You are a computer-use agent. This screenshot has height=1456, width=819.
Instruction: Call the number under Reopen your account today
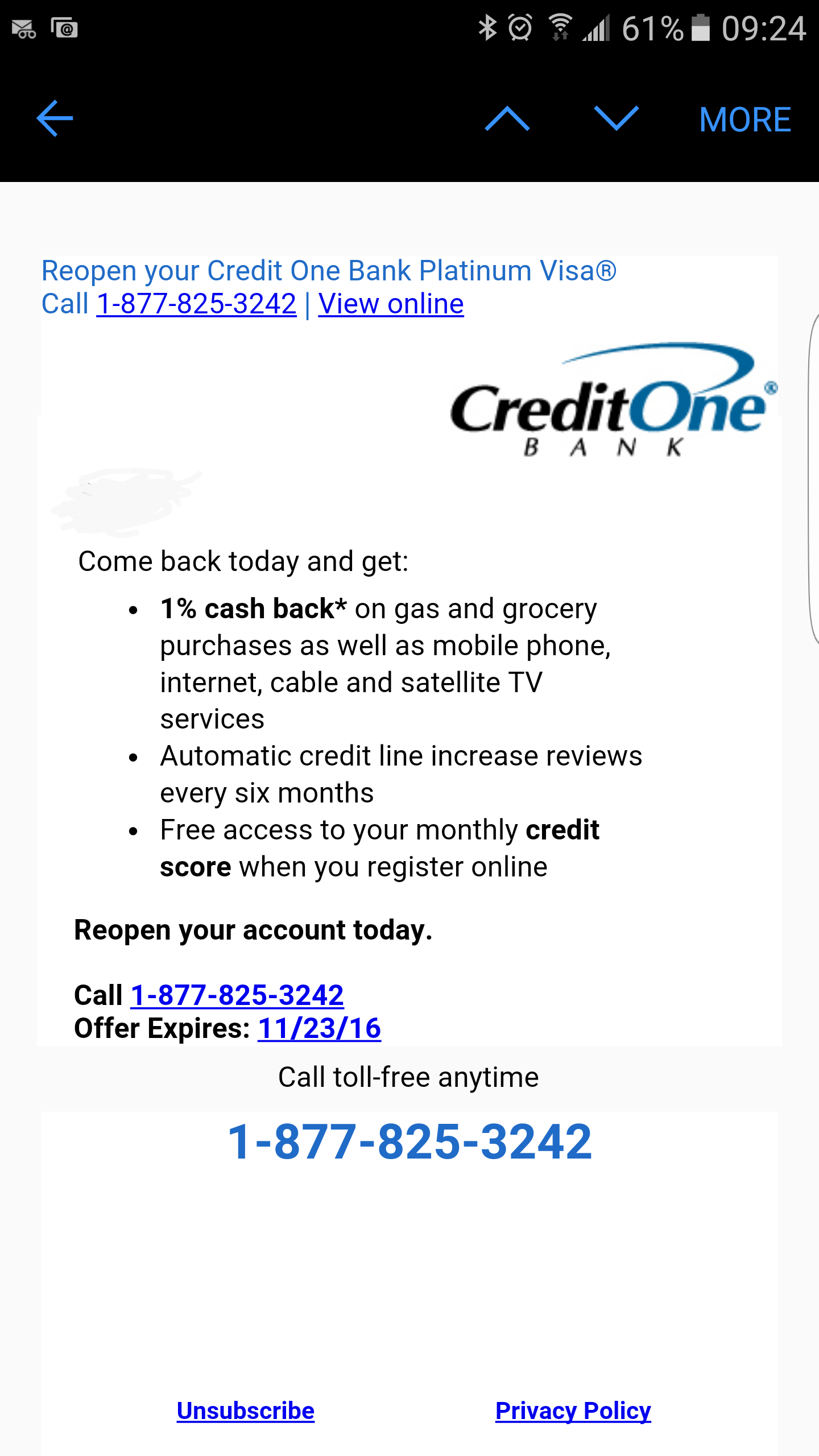(237, 995)
